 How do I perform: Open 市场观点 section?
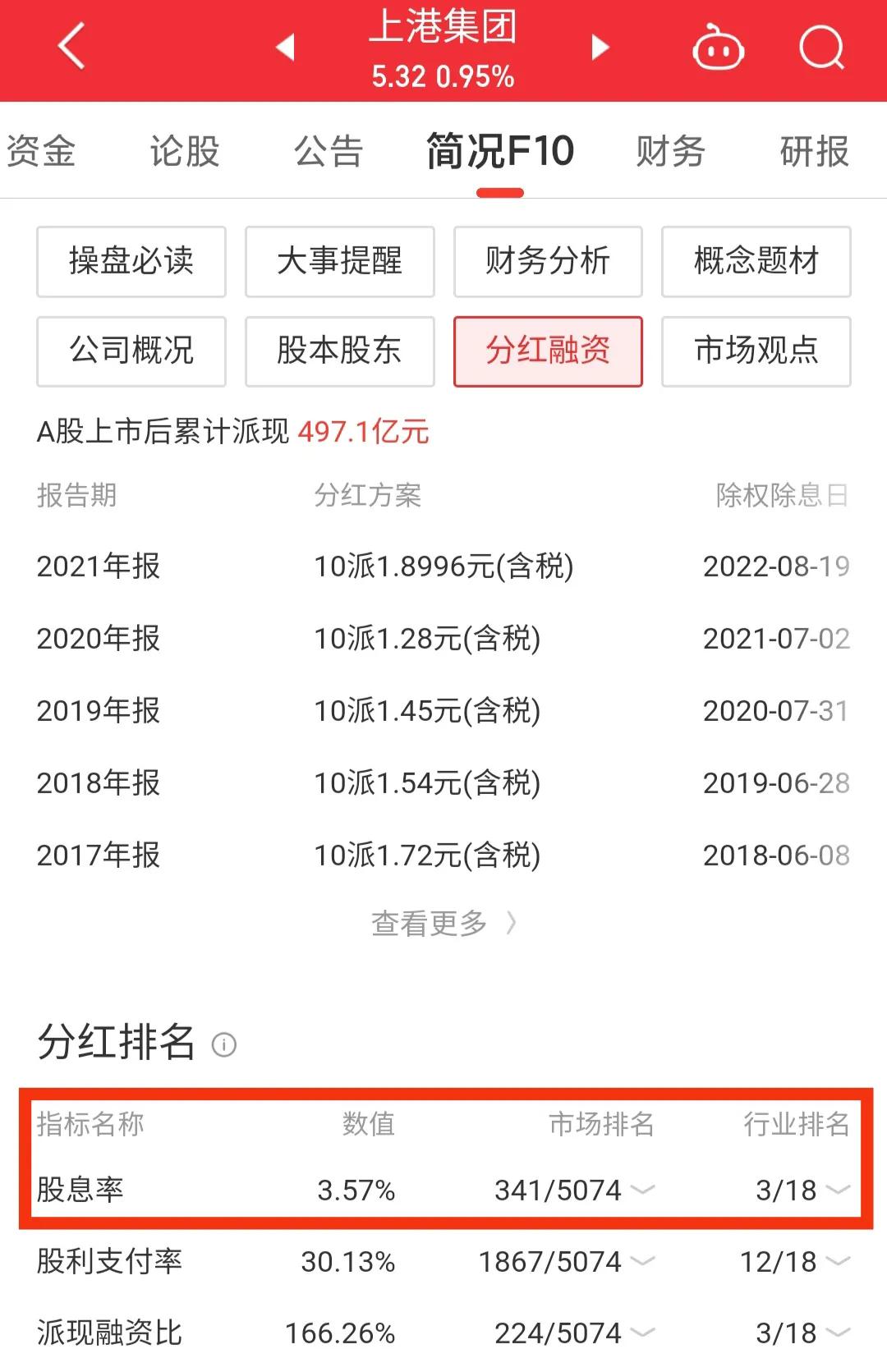coord(756,351)
